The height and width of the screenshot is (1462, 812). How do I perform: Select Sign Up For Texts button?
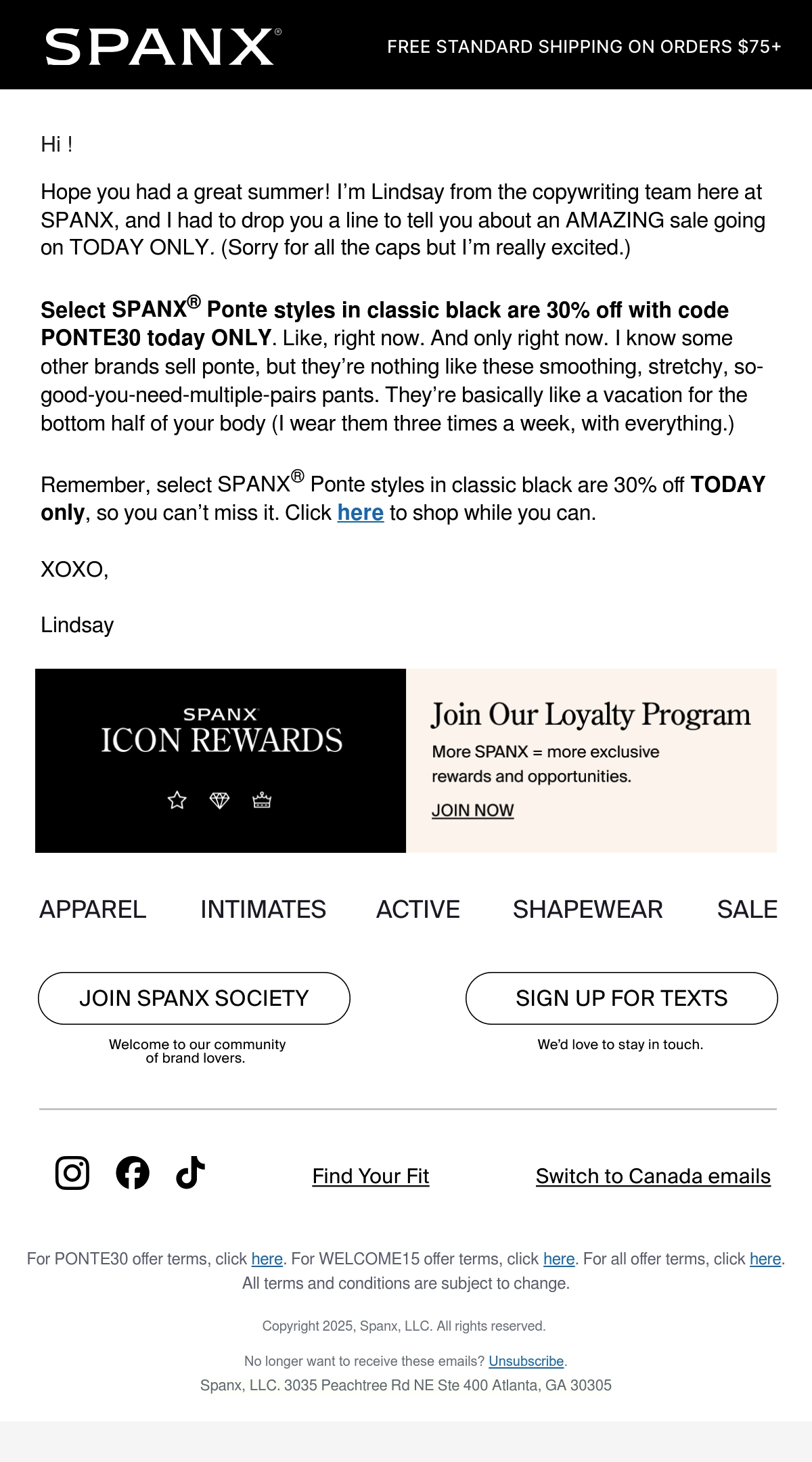click(x=622, y=998)
